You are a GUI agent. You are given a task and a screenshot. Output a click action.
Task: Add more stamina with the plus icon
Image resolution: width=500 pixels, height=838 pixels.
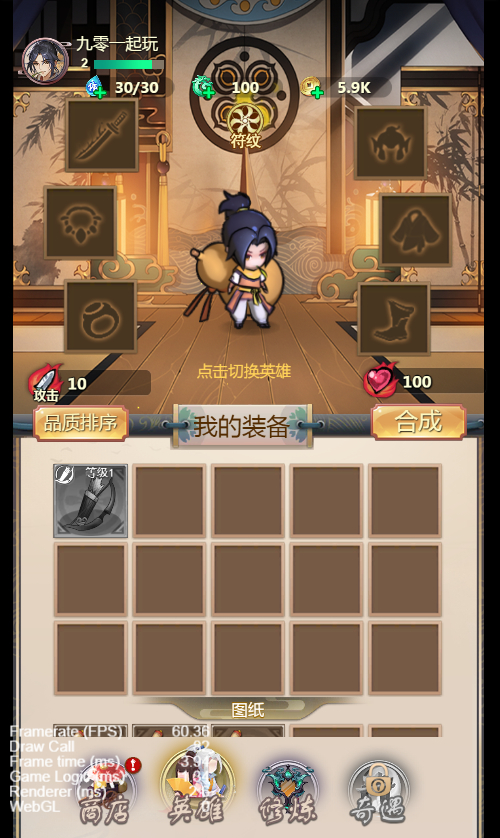pyautogui.click(x=99, y=92)
